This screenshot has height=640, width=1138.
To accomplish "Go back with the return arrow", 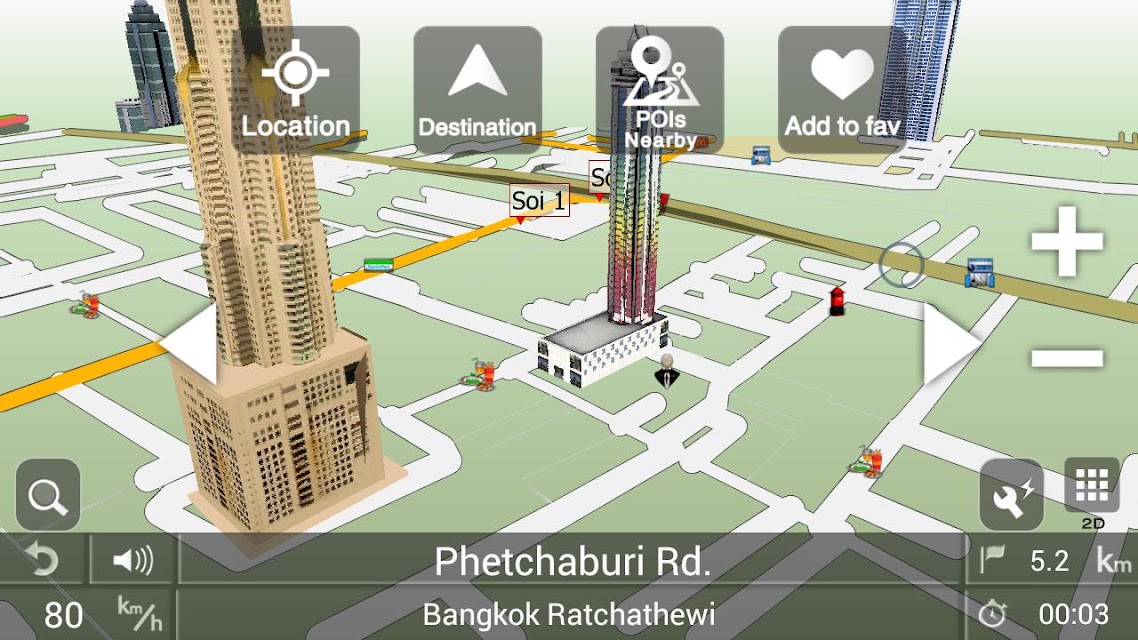I will pos(44,560).
